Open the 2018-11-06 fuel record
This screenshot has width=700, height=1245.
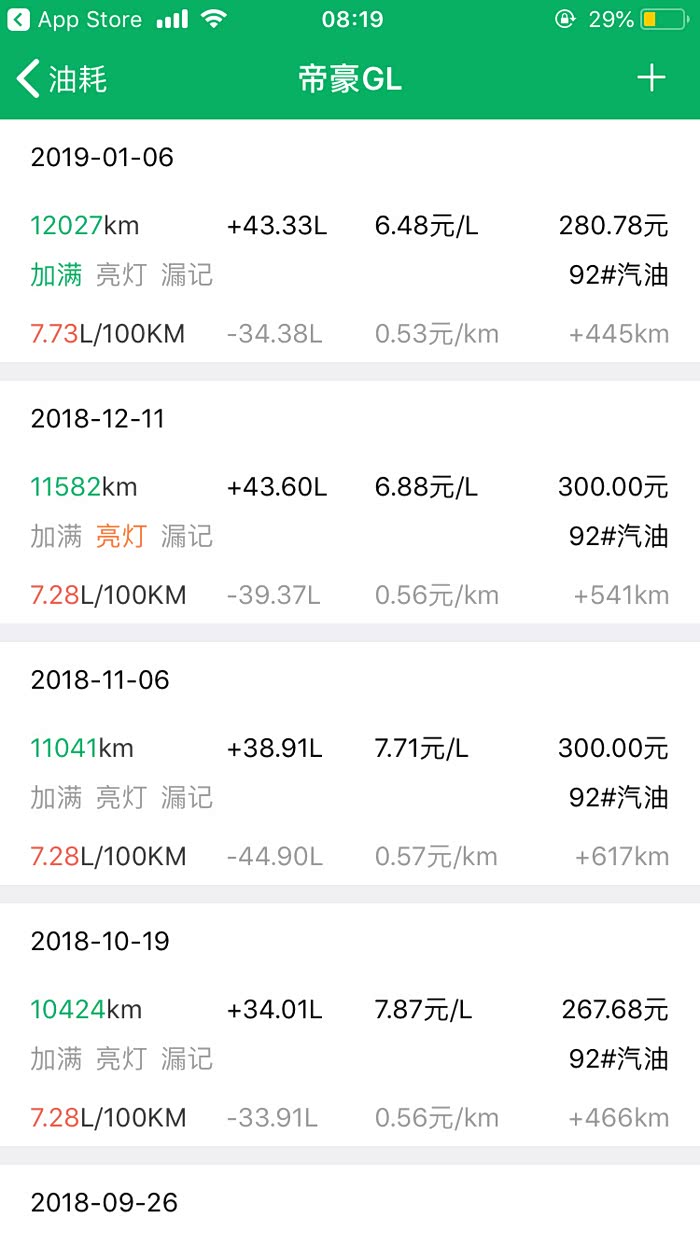click(x=349, y=768)
